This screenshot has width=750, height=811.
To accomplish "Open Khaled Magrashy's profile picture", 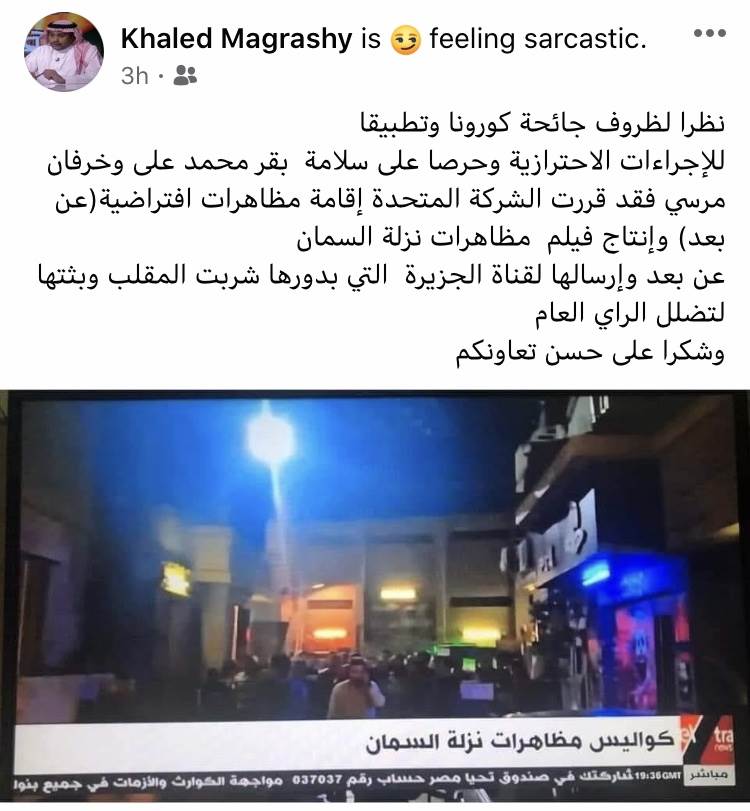I will pos(64,54).
